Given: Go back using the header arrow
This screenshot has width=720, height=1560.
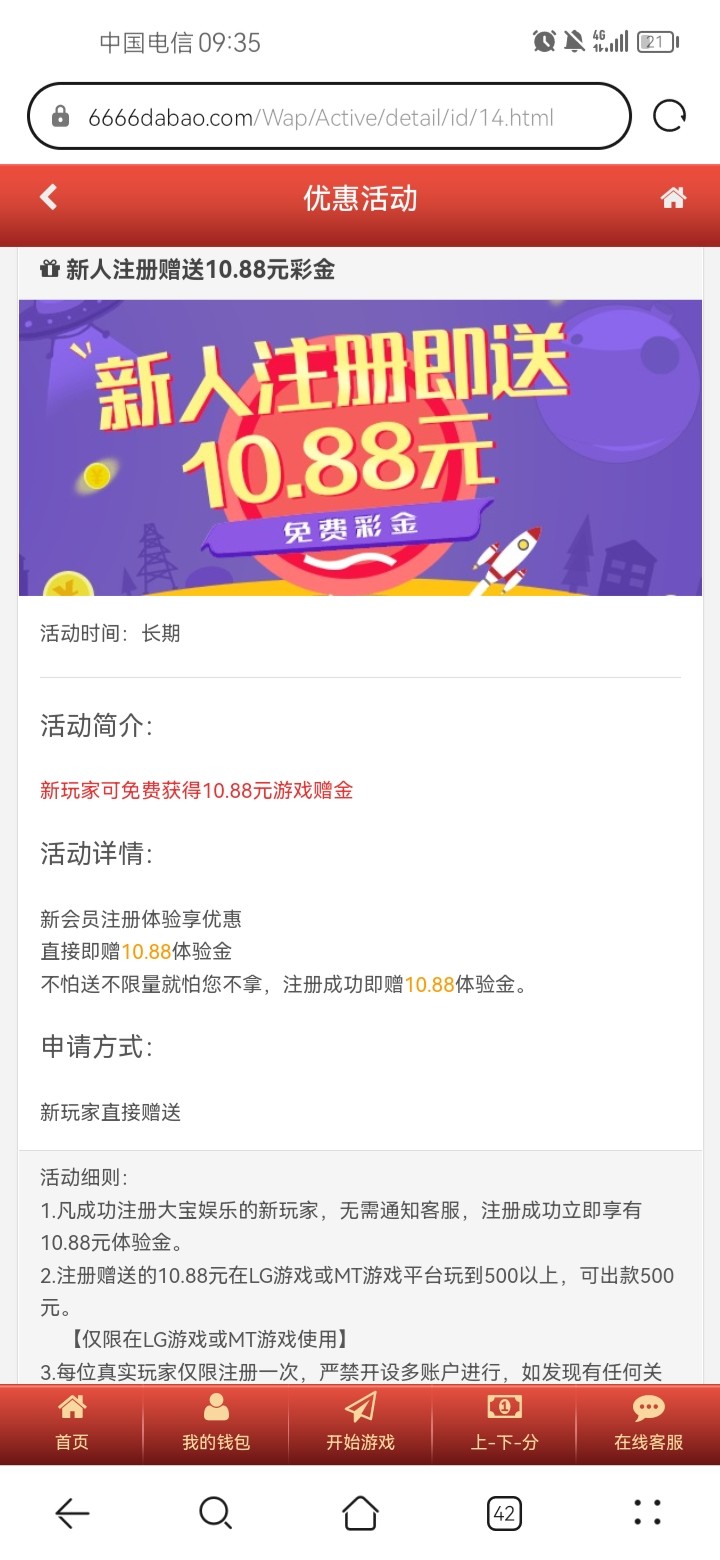Looking at the screenshot, I should (48, 197).
